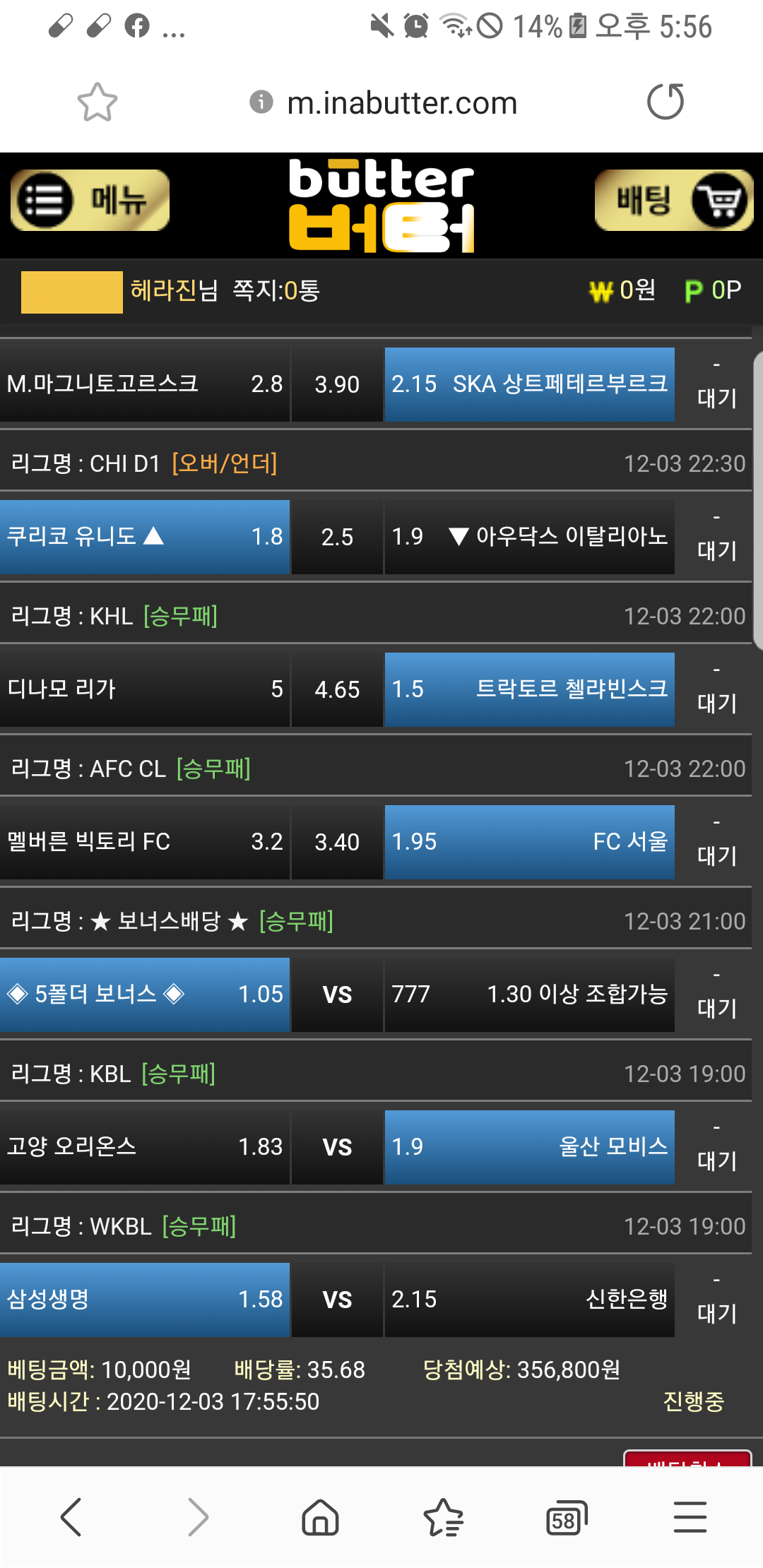The image size is (763, 1568).
Task: Reload the page with refresh icon
Action: [666, 102]
